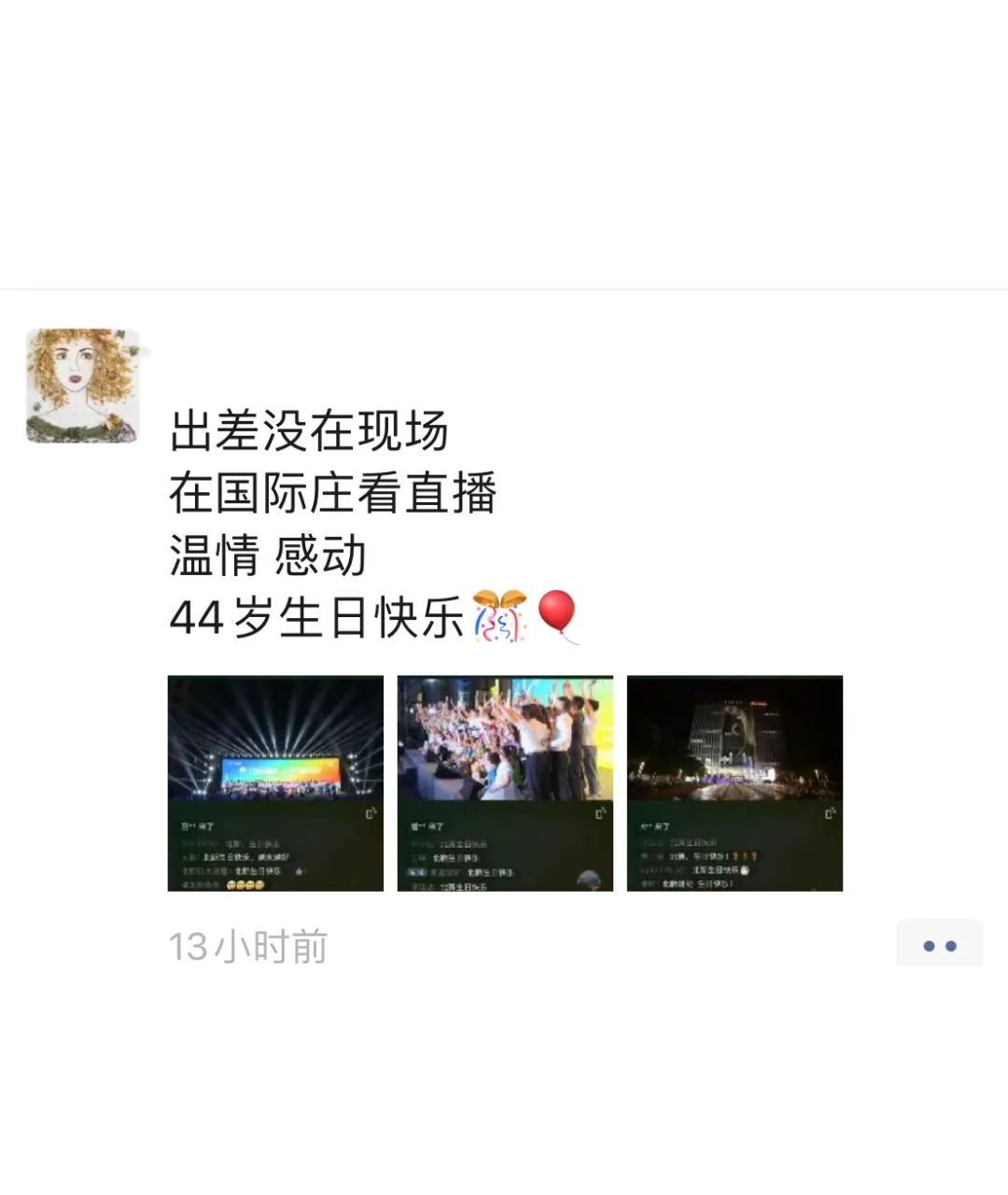The height and width of the screenshot is (1195, 1008).
Task: Open the cheering crowd photo
Action: (505, 782)
